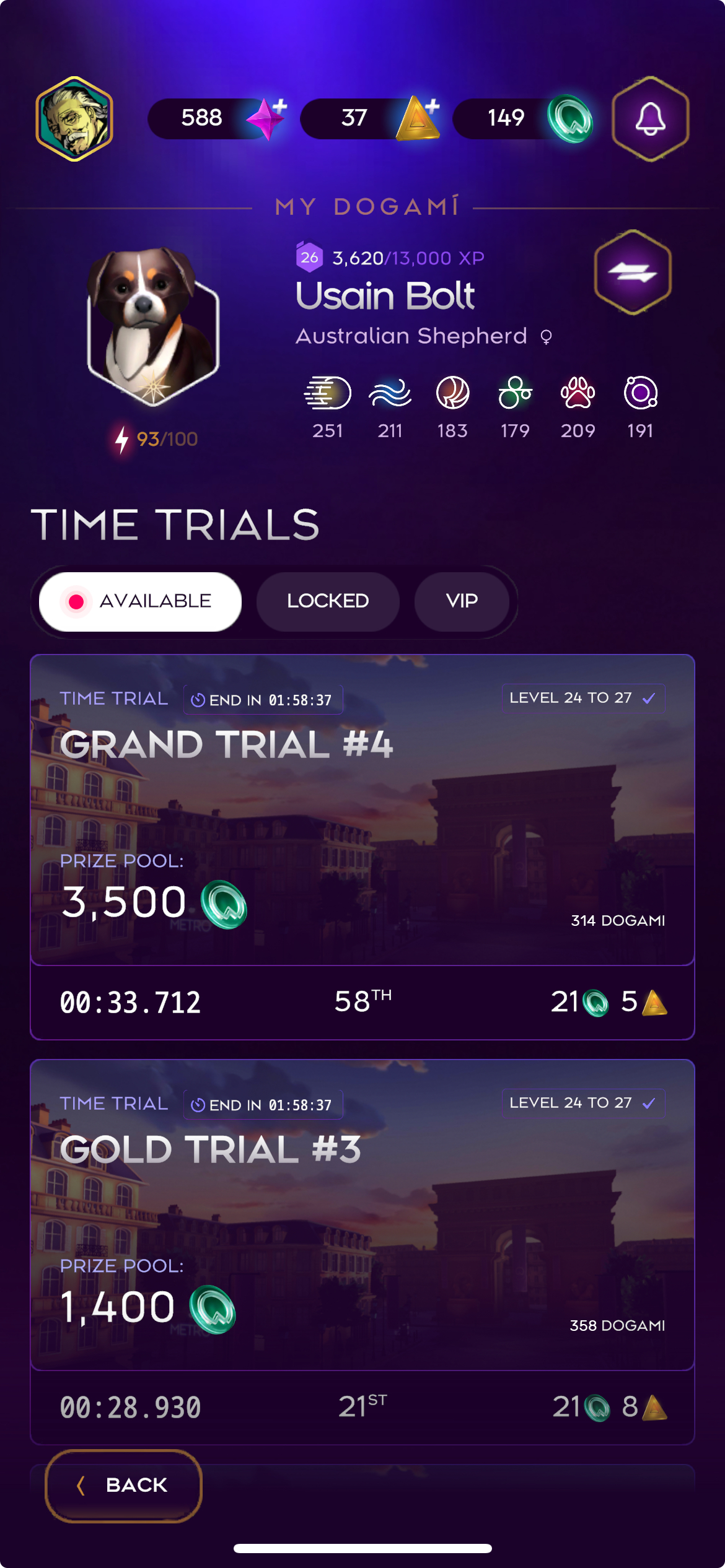Switch to the VIP tab
The width and height of the screenshot is (725, 1568).
point(462,601)
